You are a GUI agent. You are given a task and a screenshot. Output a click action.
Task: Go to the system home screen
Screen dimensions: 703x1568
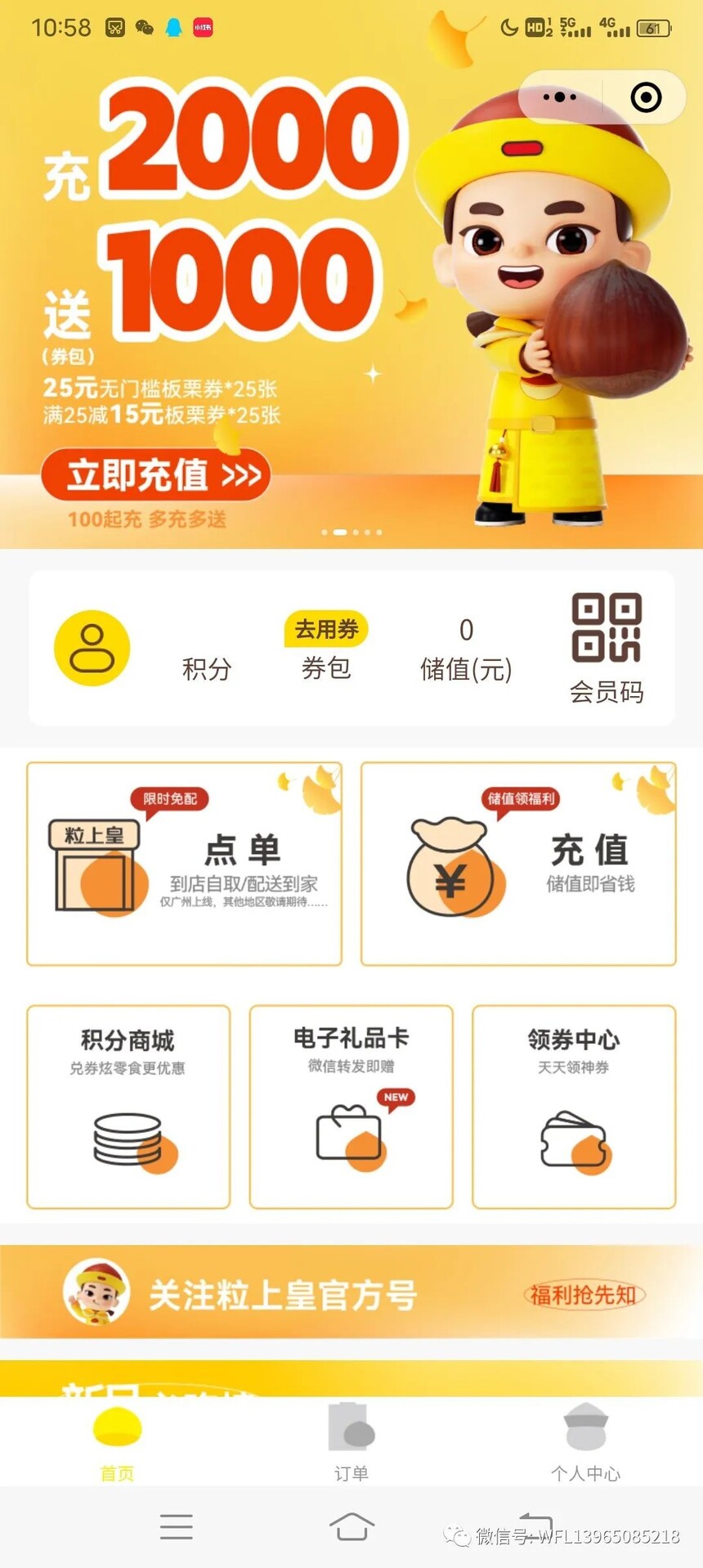(x=351, y=1526)
